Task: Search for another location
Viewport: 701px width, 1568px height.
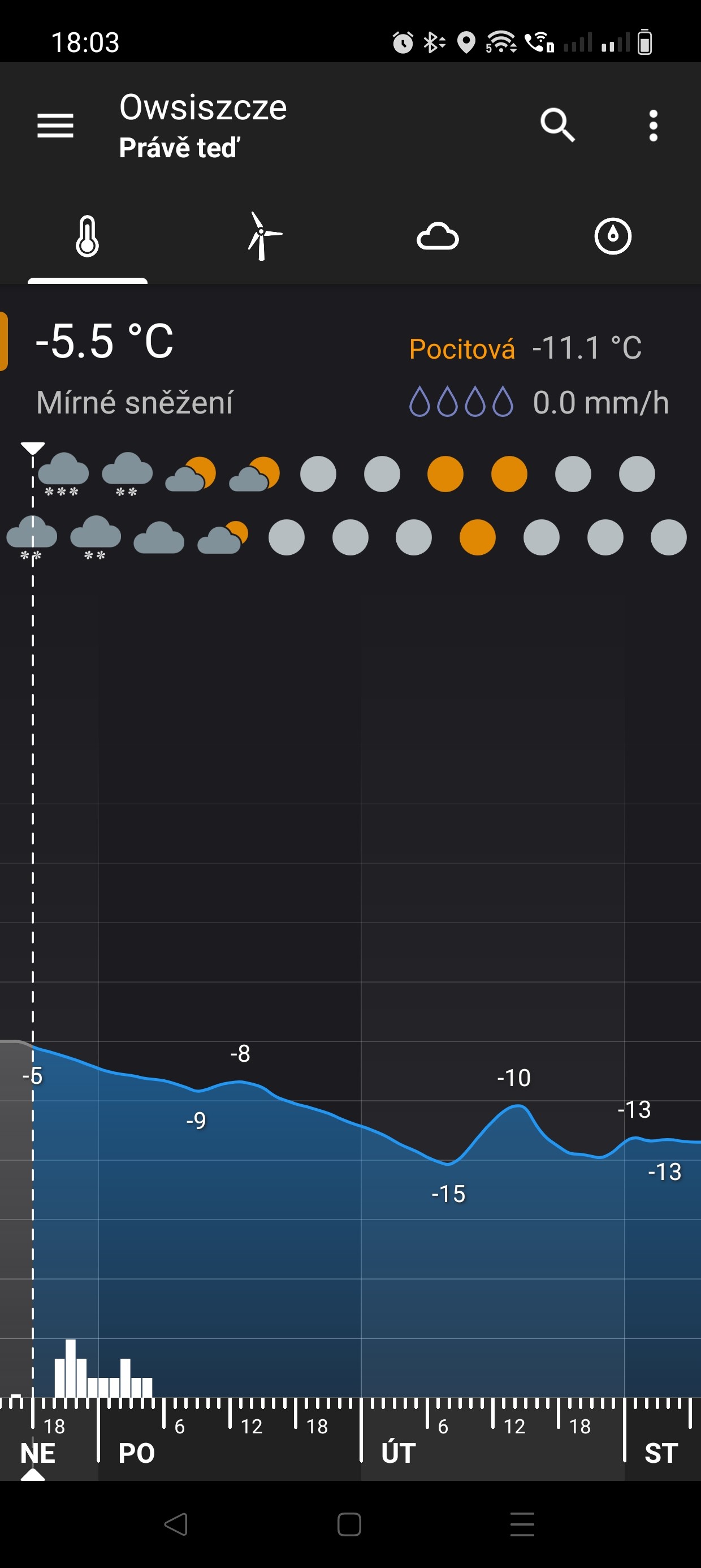Action: [557, 126]
